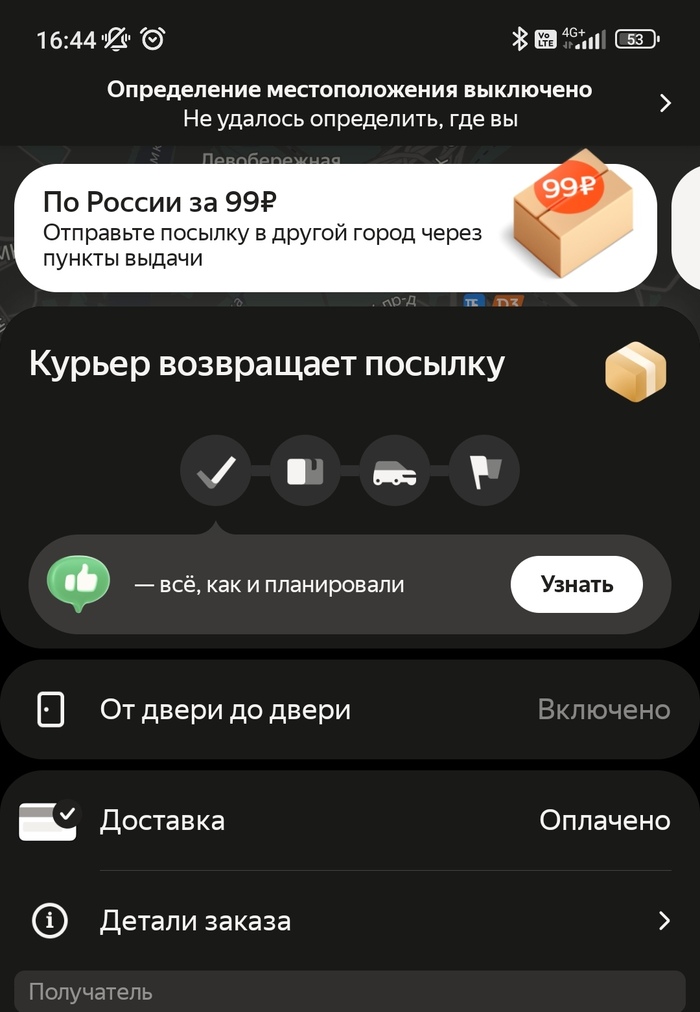Open Детали заказа
This screenshot has height=1012, width=700.
point(350,921)
